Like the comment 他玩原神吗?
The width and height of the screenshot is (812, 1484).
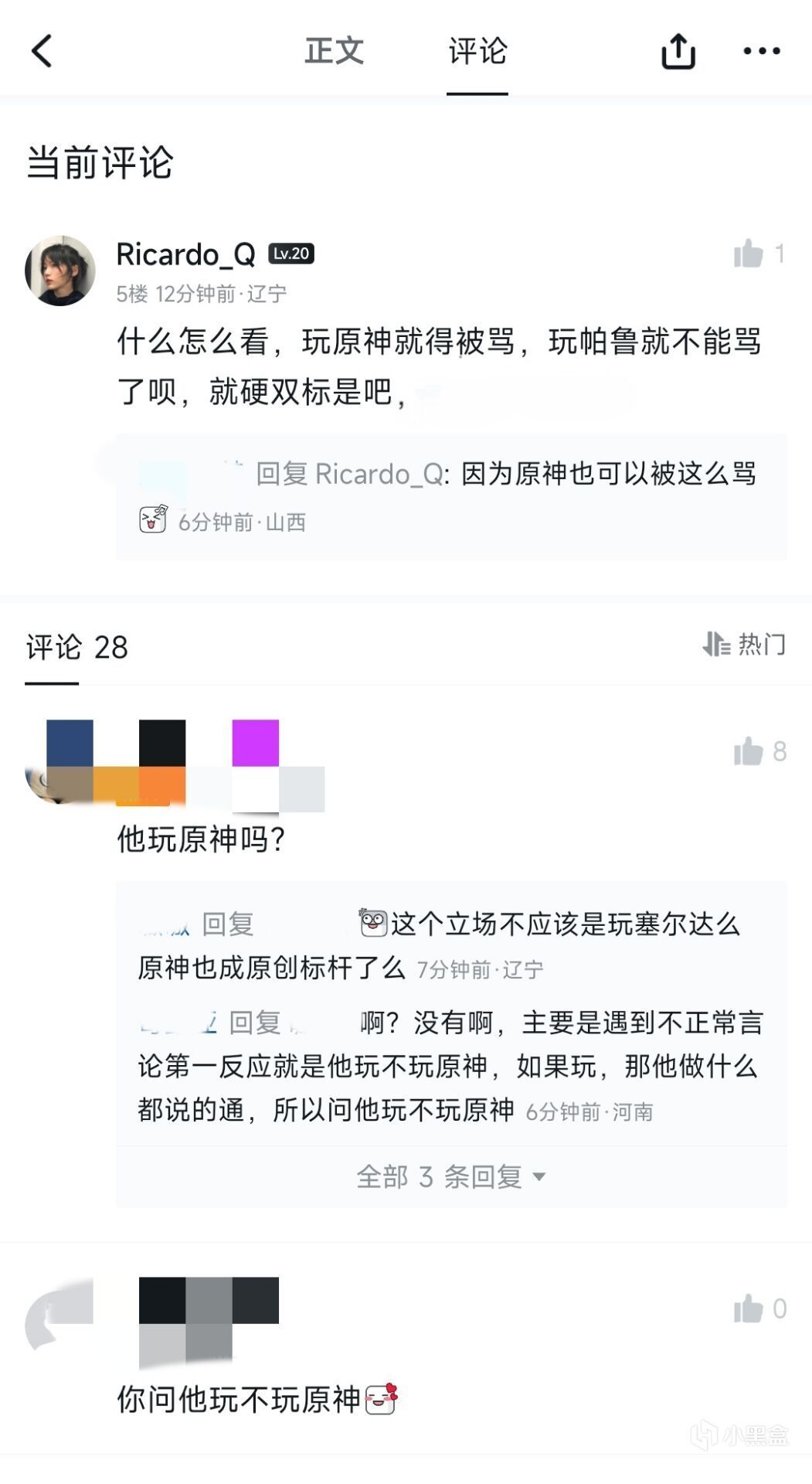749,751
